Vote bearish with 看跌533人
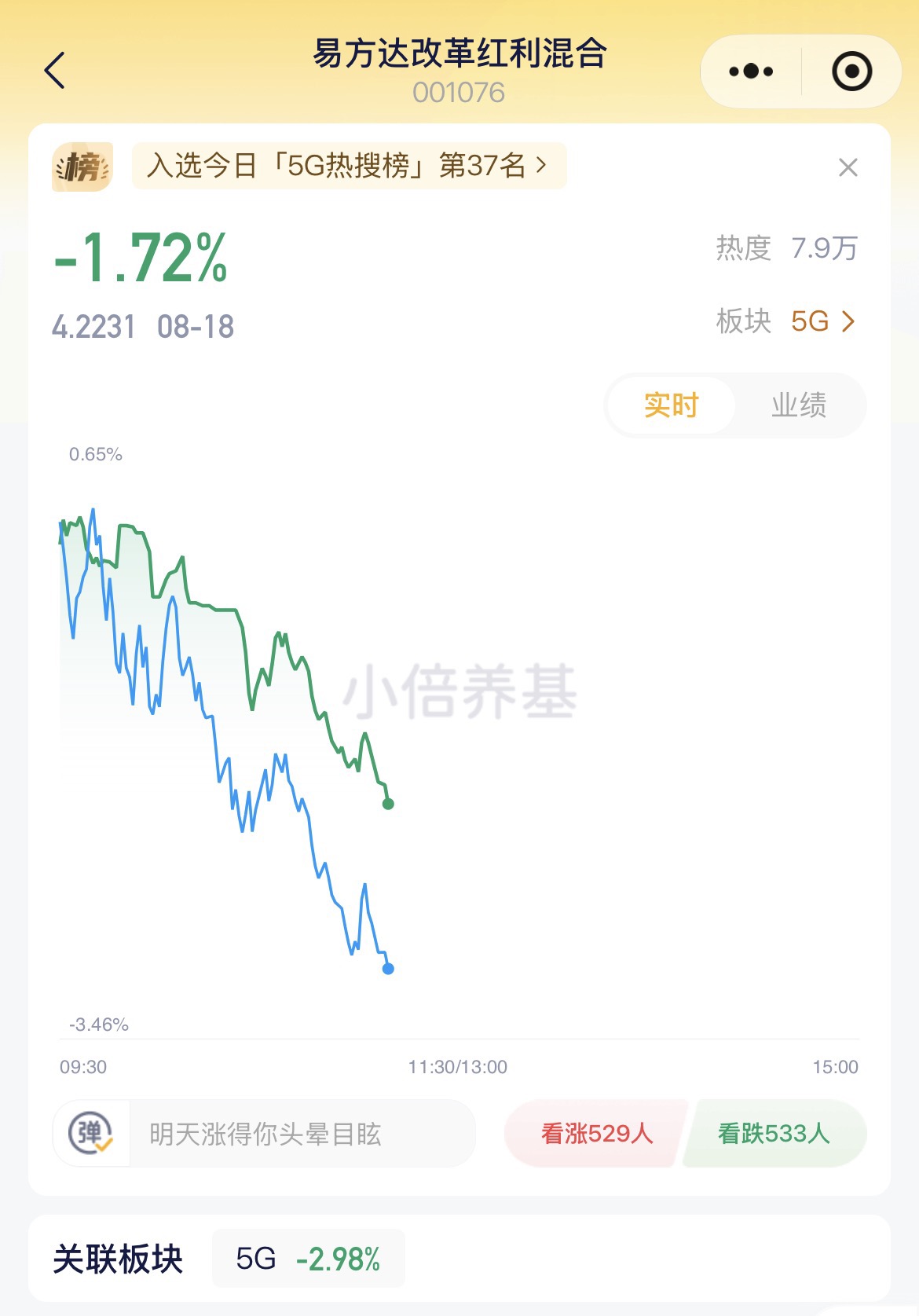This screenshot has height=1316, width=919. pos(774,1133)
